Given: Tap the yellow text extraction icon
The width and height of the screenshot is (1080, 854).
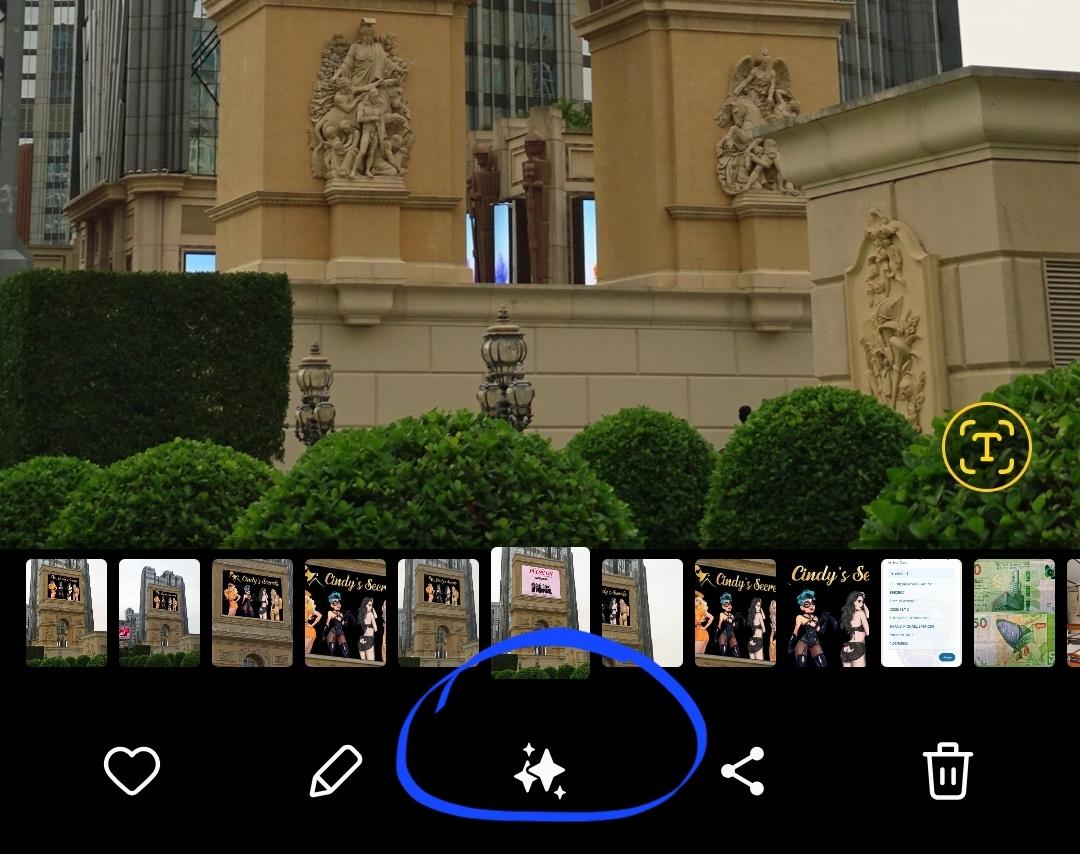Looking at the screenshot, I should [x=986, y=446].
